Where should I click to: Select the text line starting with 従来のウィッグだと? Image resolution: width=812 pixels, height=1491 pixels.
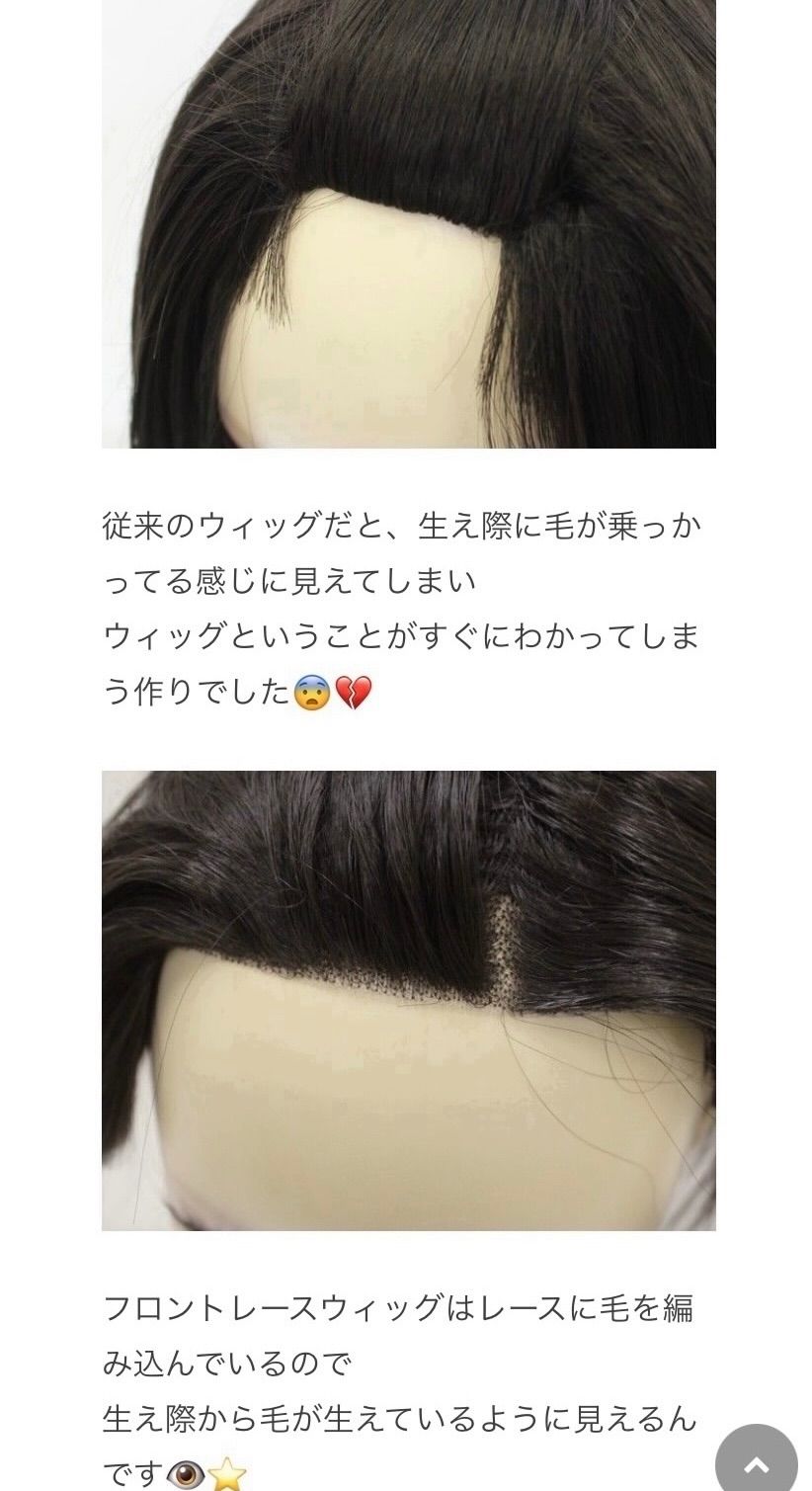(406, 524)
